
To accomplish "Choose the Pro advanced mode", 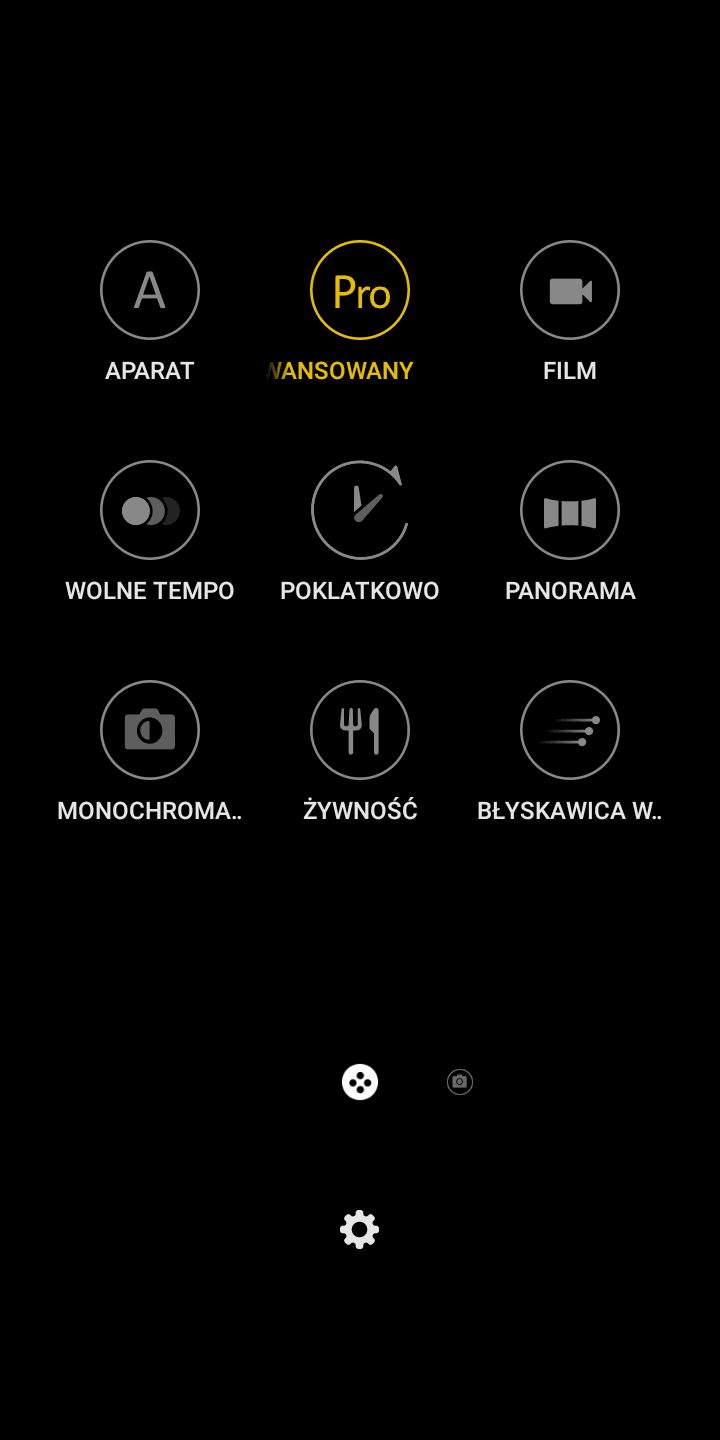I will coord(360,290).
